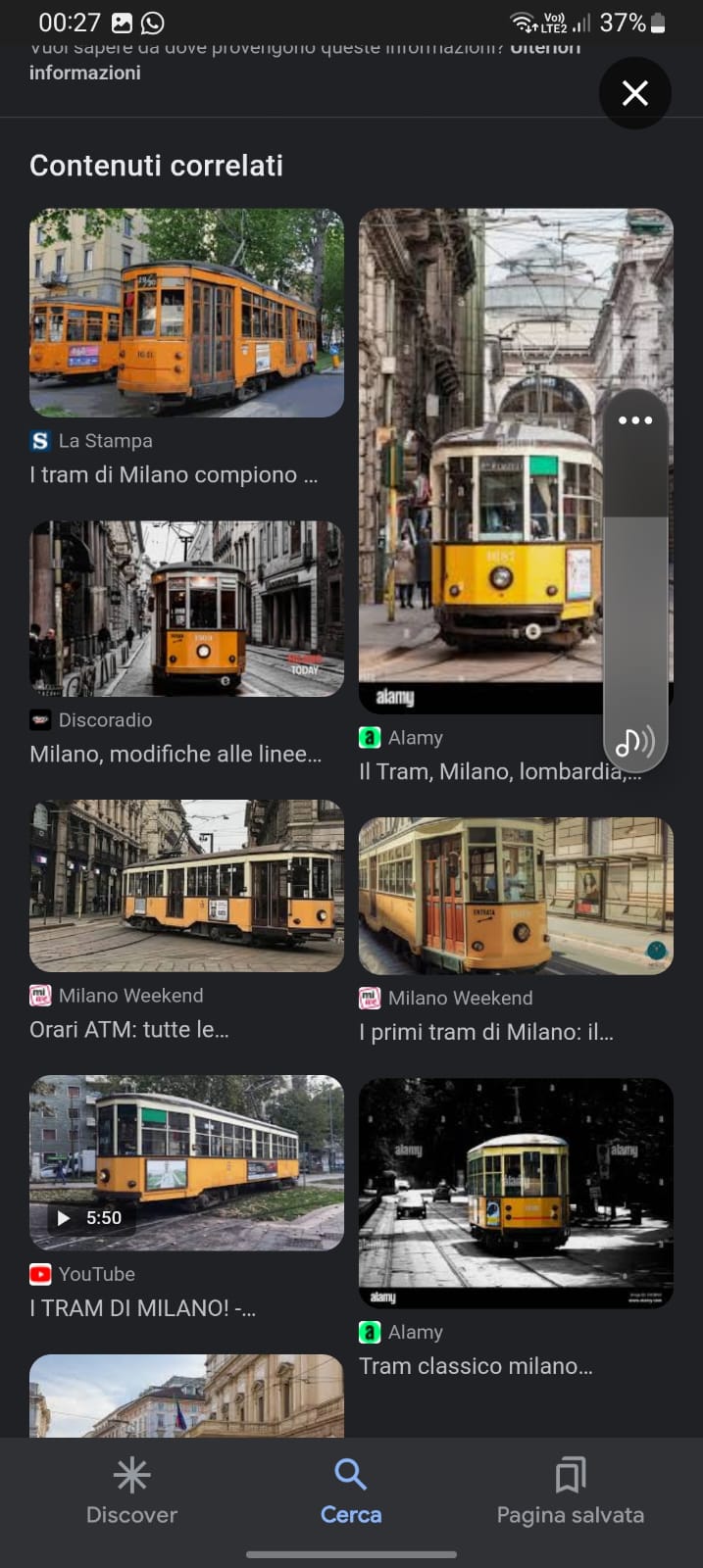Open the volume panel three-dots options
This screenshot has width=703, height=1568.
(x=634, y=420)
